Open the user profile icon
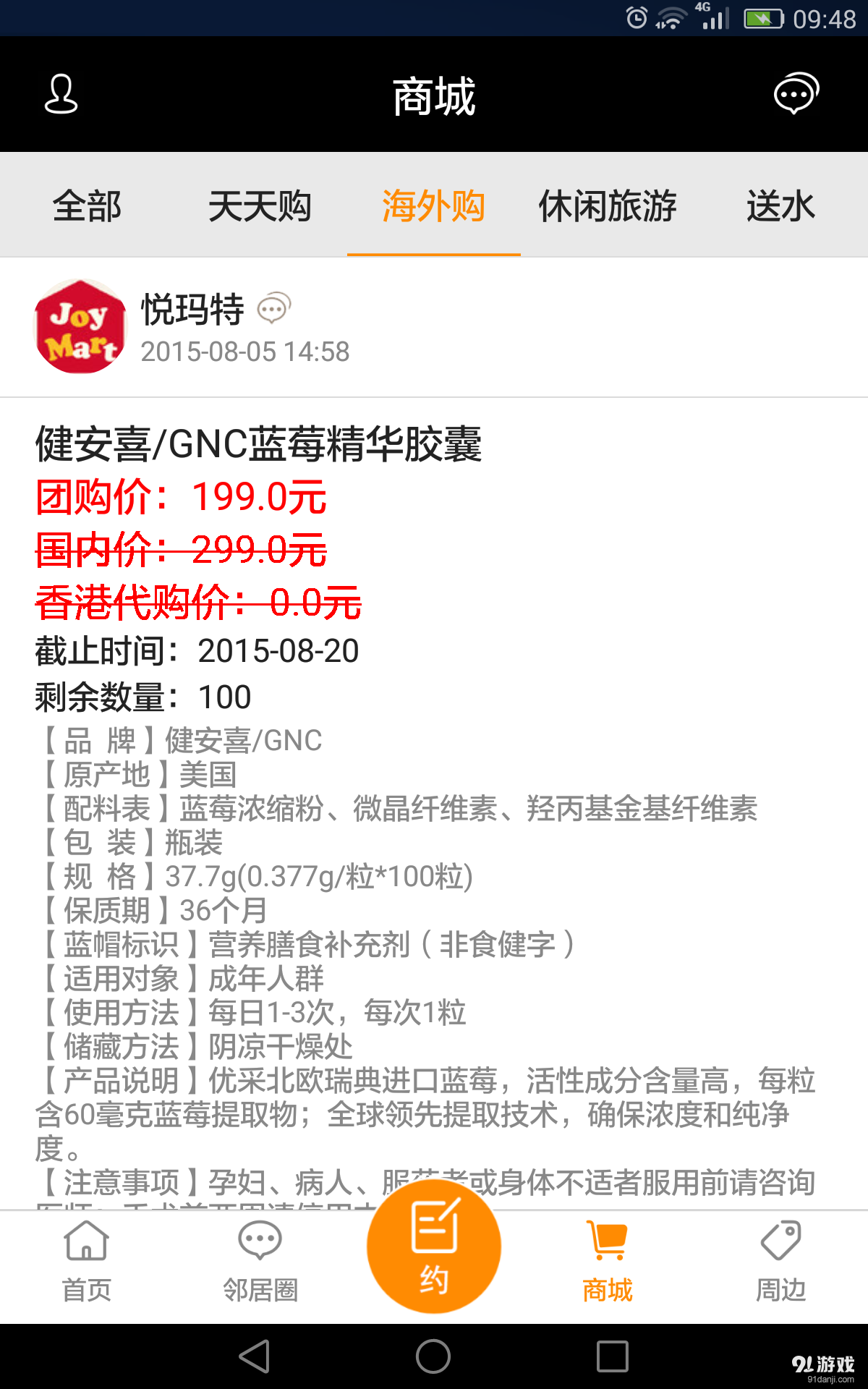 point(61,95)
